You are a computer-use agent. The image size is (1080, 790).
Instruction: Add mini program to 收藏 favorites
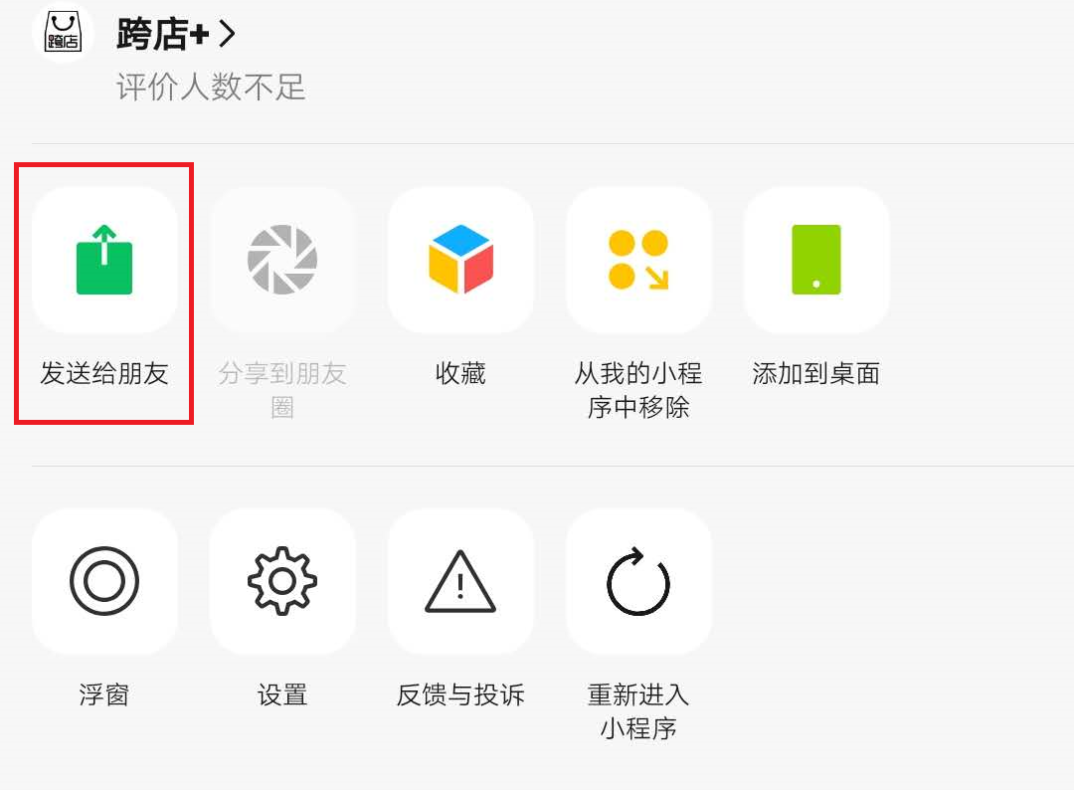[460, 260]
